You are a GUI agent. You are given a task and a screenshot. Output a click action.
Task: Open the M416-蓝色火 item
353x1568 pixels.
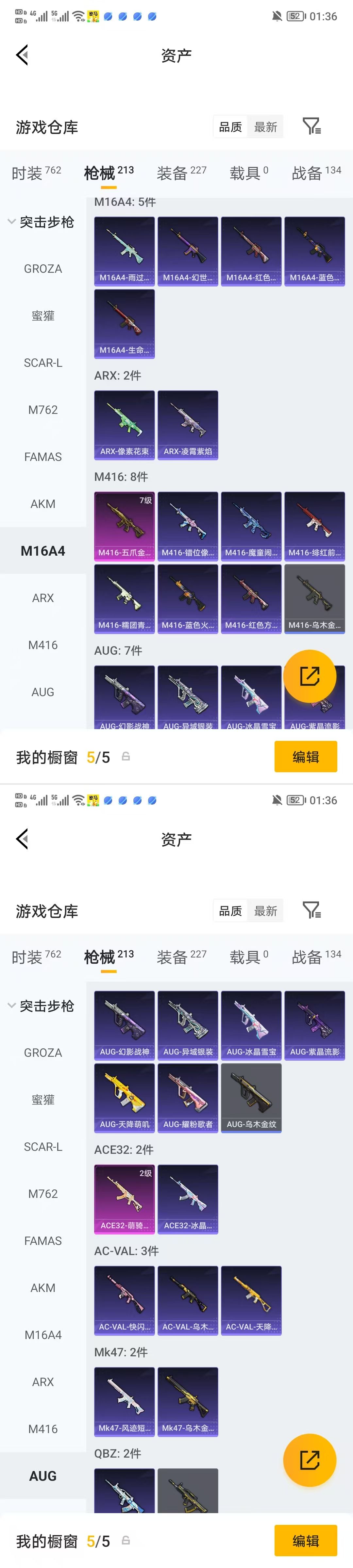click(x=188, y=598)
